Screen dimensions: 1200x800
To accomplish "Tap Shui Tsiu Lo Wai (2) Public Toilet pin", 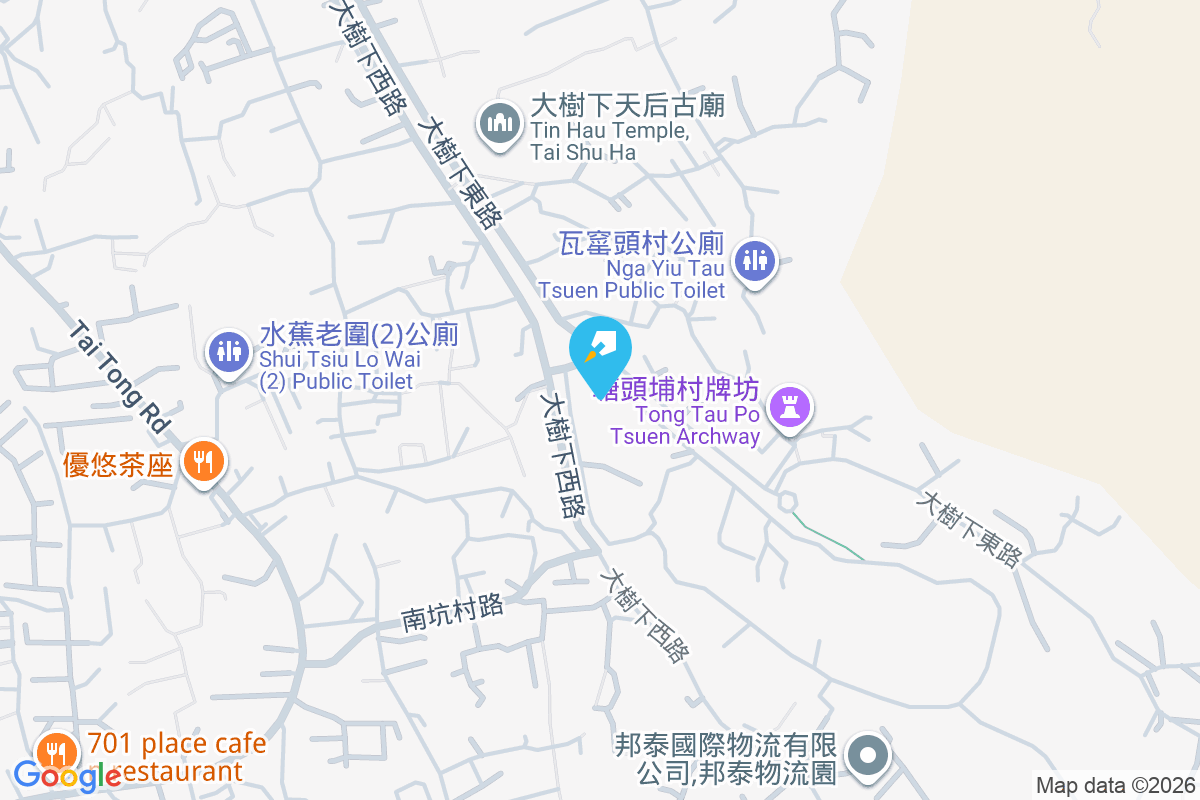I will coord(229,351).
